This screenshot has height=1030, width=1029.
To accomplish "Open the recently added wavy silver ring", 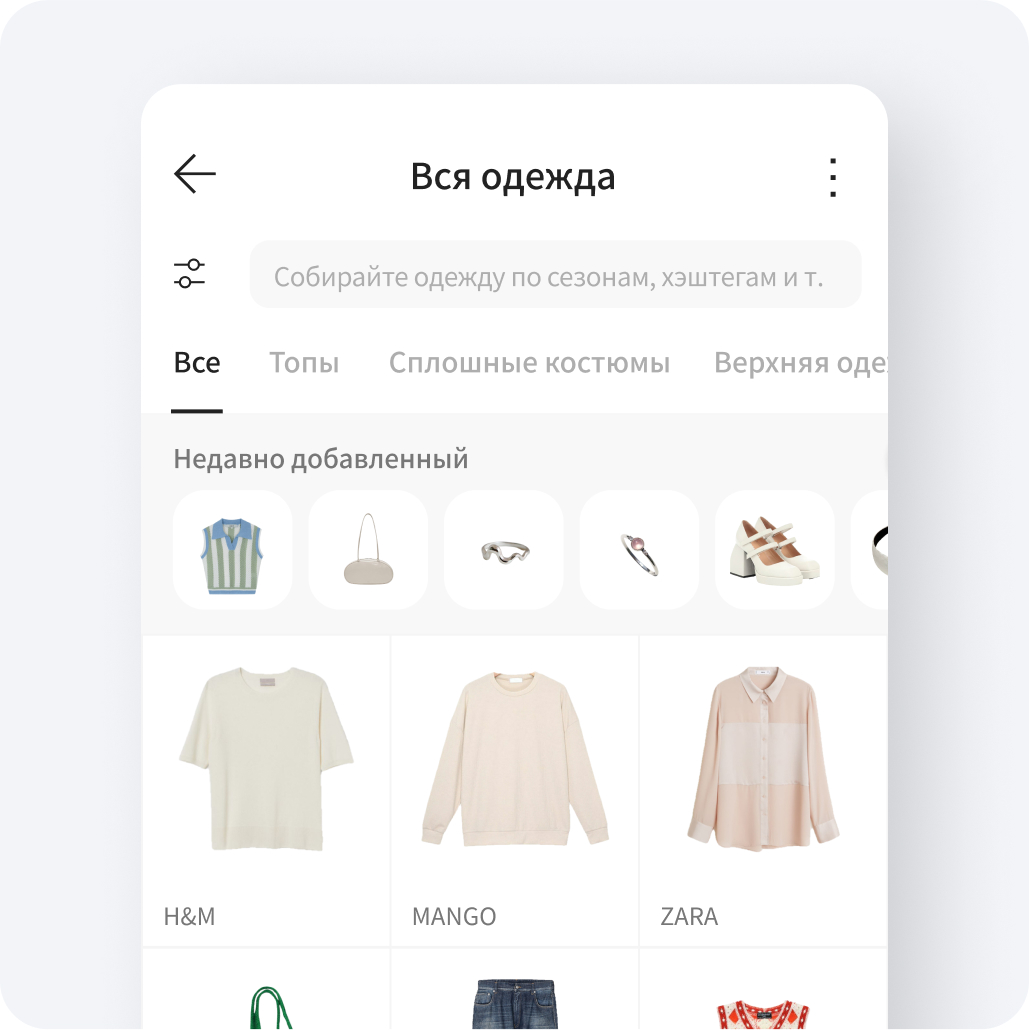I will (504, 550).
